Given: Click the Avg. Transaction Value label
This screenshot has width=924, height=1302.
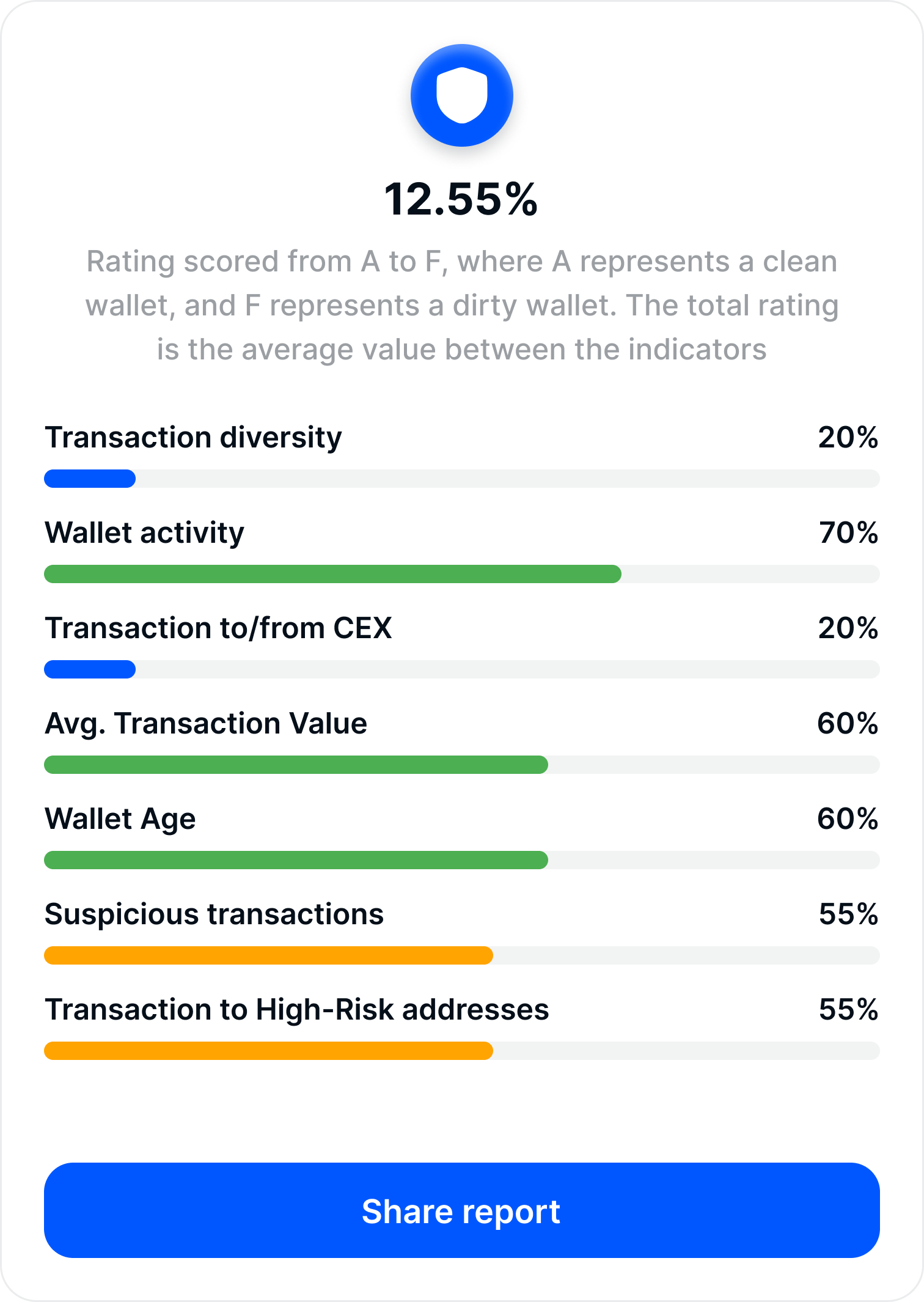Looking at the screenshot, I should pyautogui.click(x=207, y=723).
